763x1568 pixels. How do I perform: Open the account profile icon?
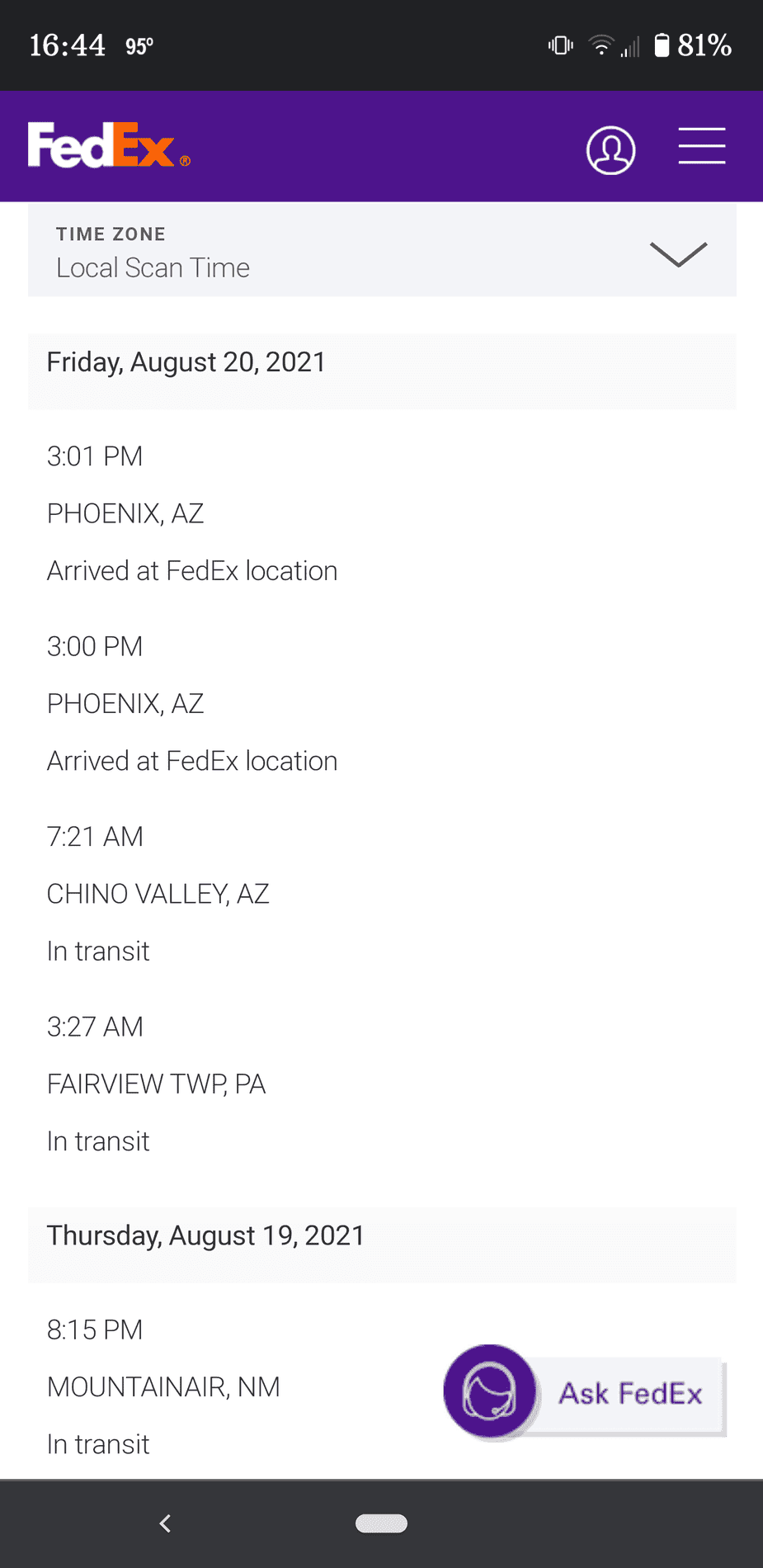click(610, 149)
